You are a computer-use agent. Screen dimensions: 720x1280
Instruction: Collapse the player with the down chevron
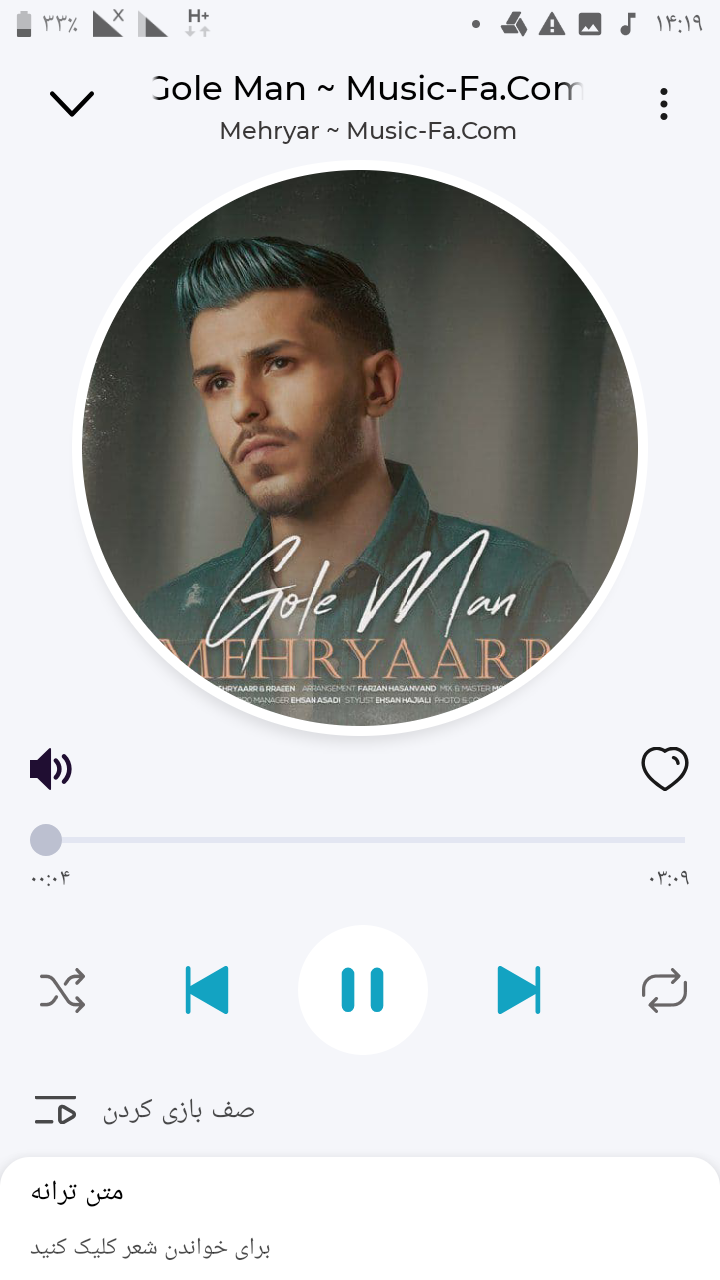pos(72,103)
